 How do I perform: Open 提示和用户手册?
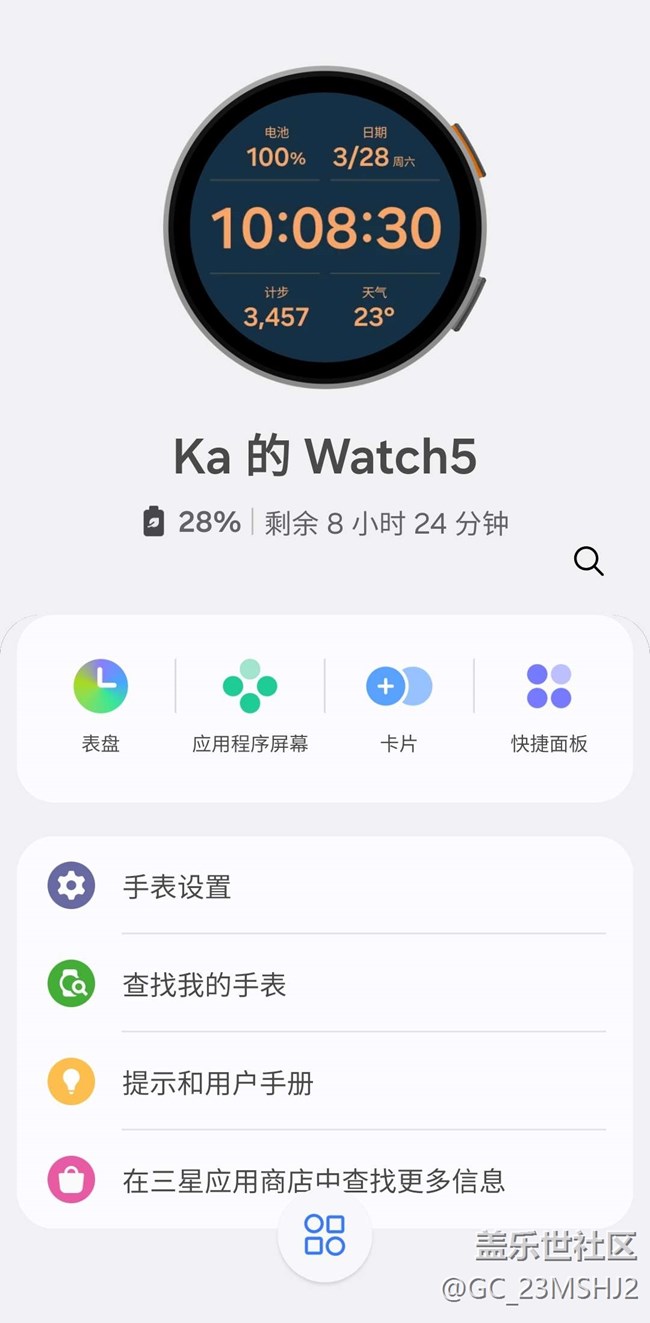pos(325,1083)
